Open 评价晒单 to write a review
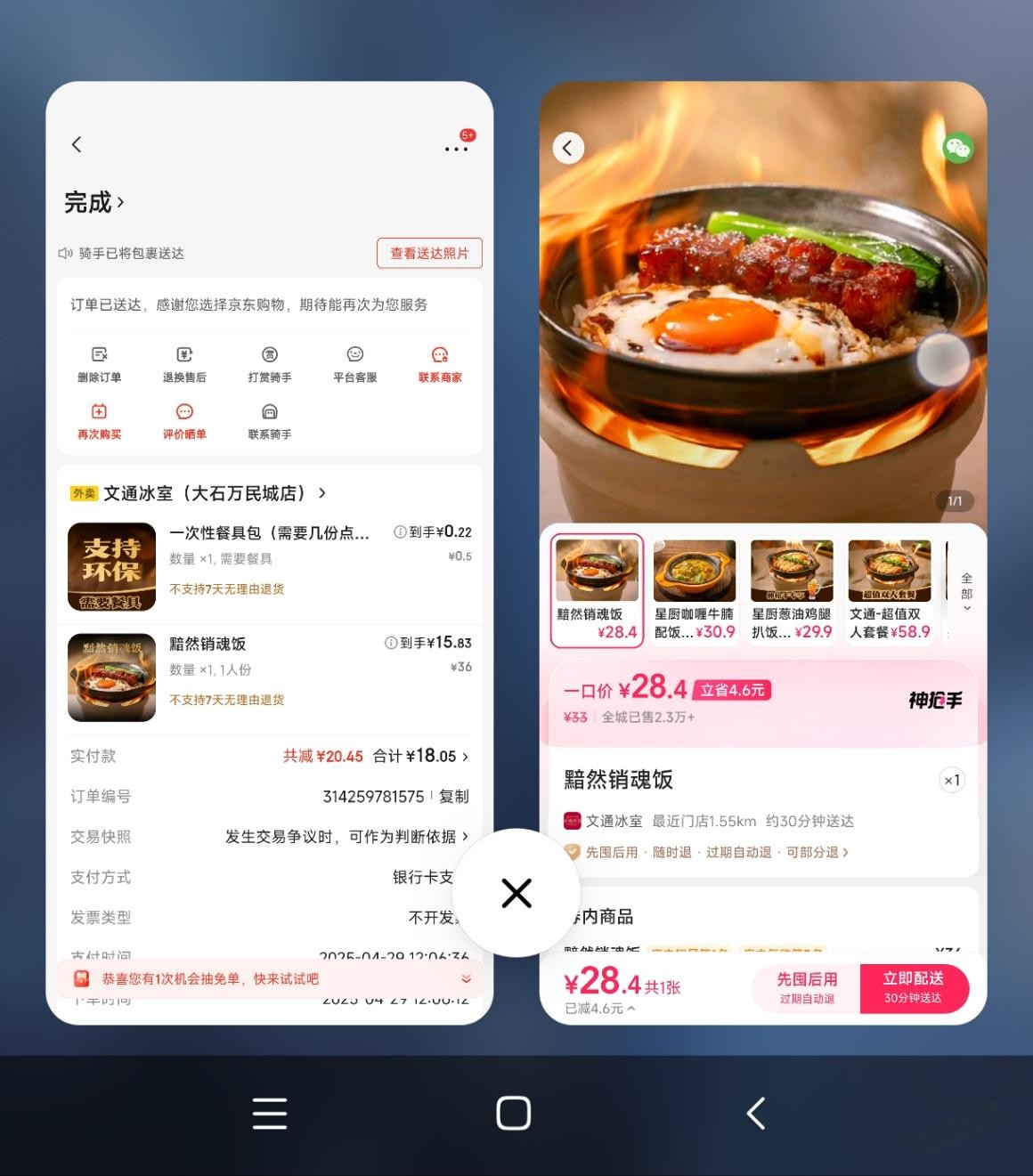Viewport: 1033px width, 1176px height. (184, 420)
